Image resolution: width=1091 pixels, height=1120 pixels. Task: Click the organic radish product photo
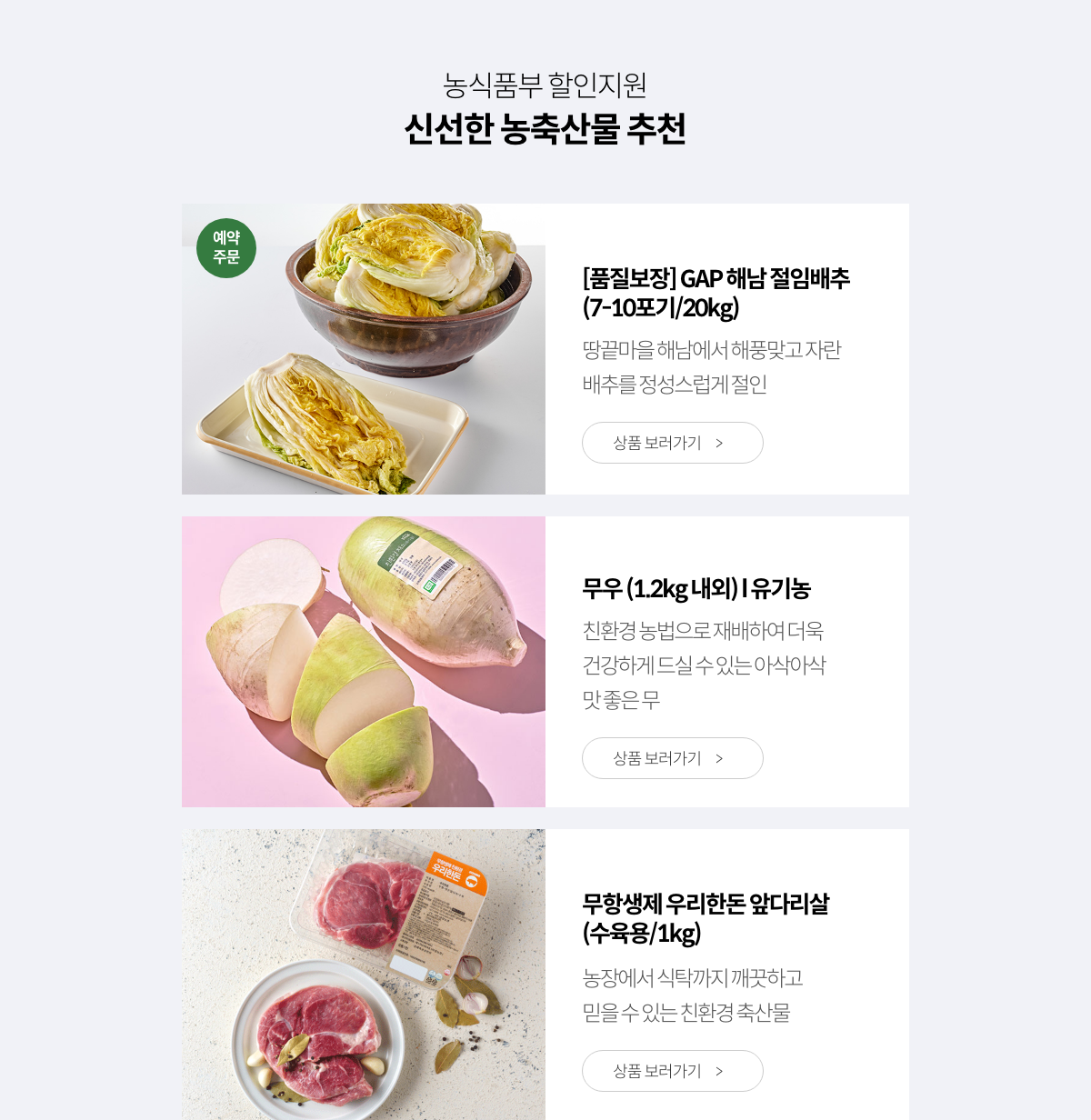(364, 661)
